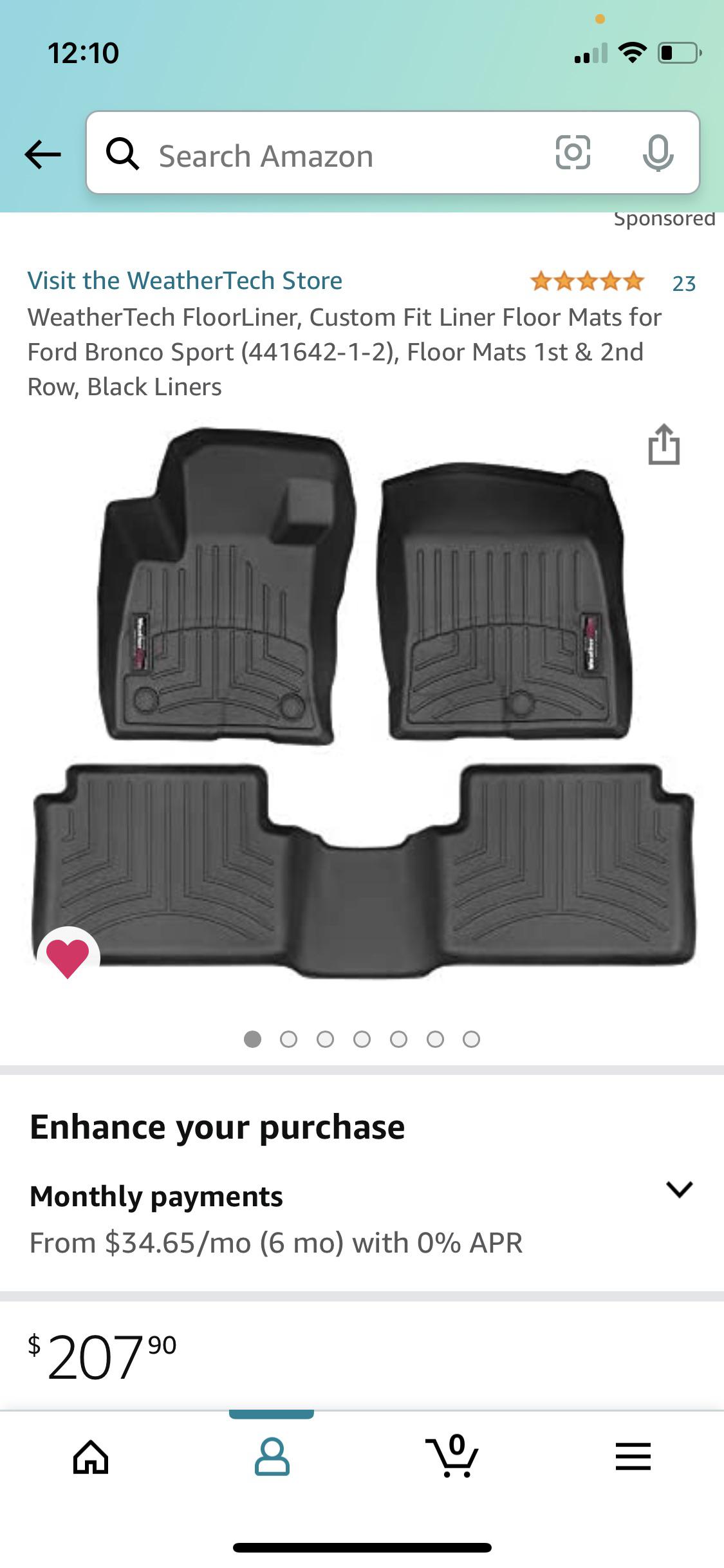Visit the WeatherTech Store link
724x1568 pixels.
tap(185, 279)
